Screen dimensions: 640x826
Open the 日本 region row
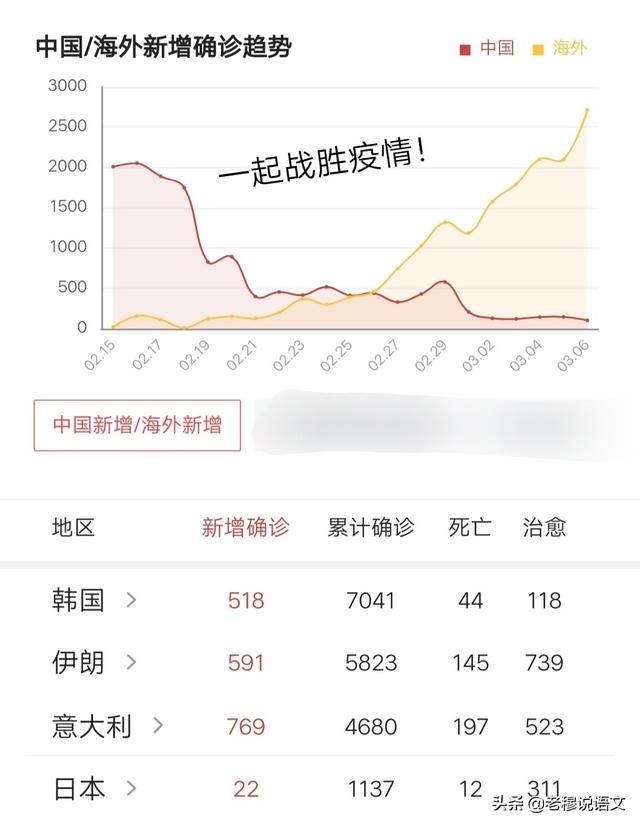[x=94, y=789]
